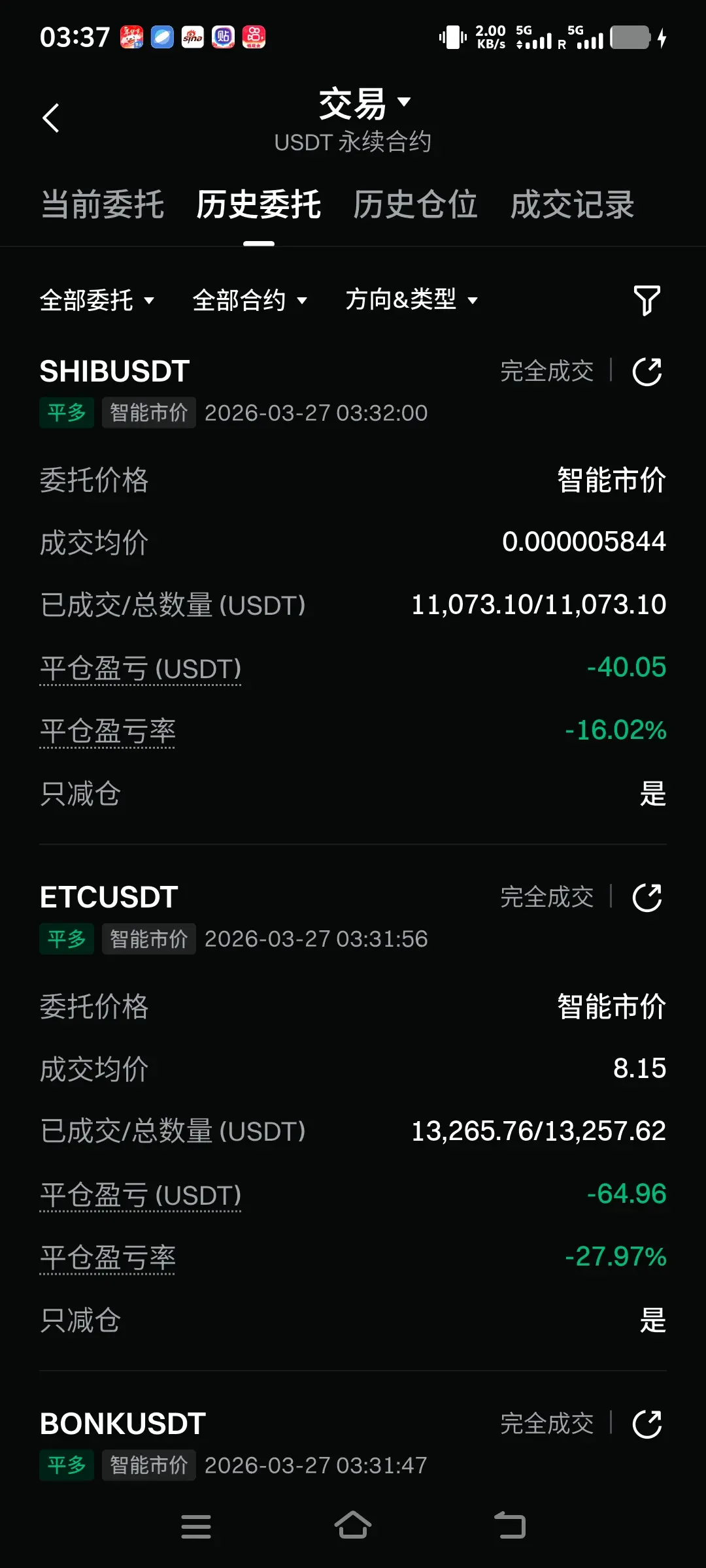Show explanation for SHIBUSDT 平仓盈亏 (USDT)
The height and width of the screenshot is (1568, 706).
(141, 669)
